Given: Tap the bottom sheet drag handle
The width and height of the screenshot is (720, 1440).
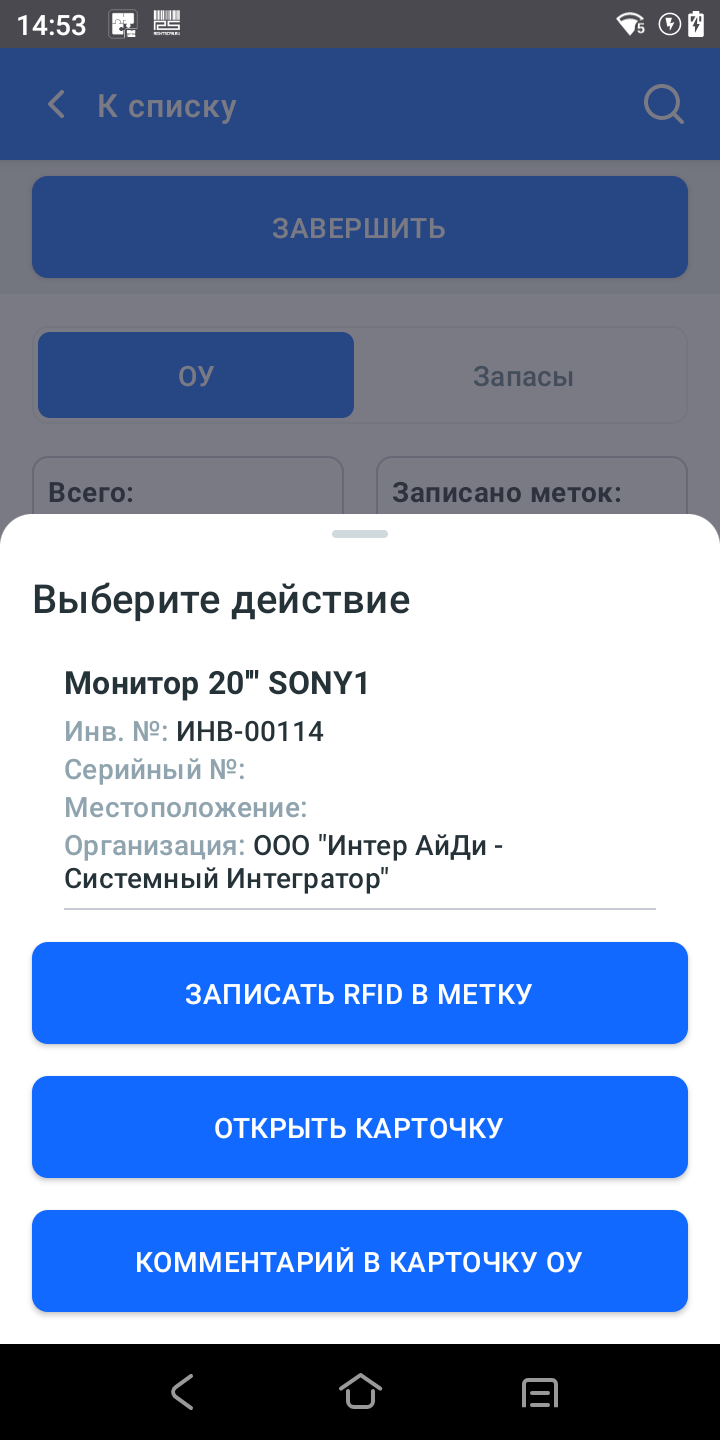Looking at the screenshot, I should pyautogui.click(x=360, y=534).
